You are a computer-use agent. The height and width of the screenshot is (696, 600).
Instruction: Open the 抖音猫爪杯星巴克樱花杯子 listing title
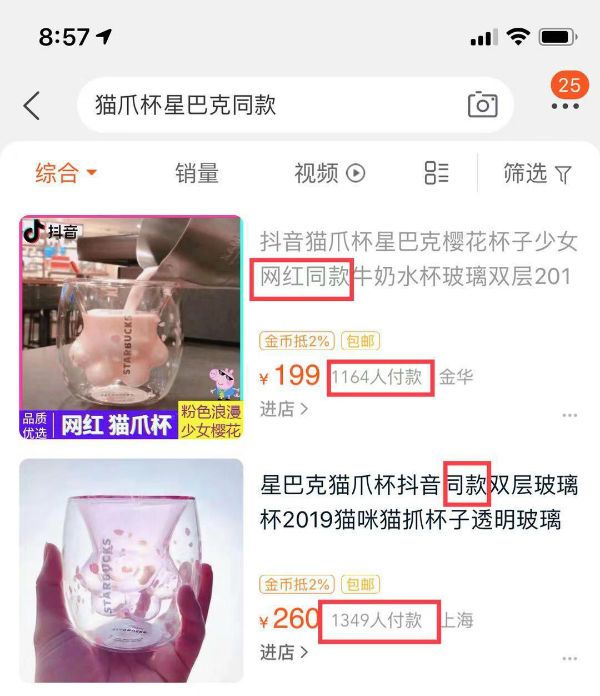point(418,258)
